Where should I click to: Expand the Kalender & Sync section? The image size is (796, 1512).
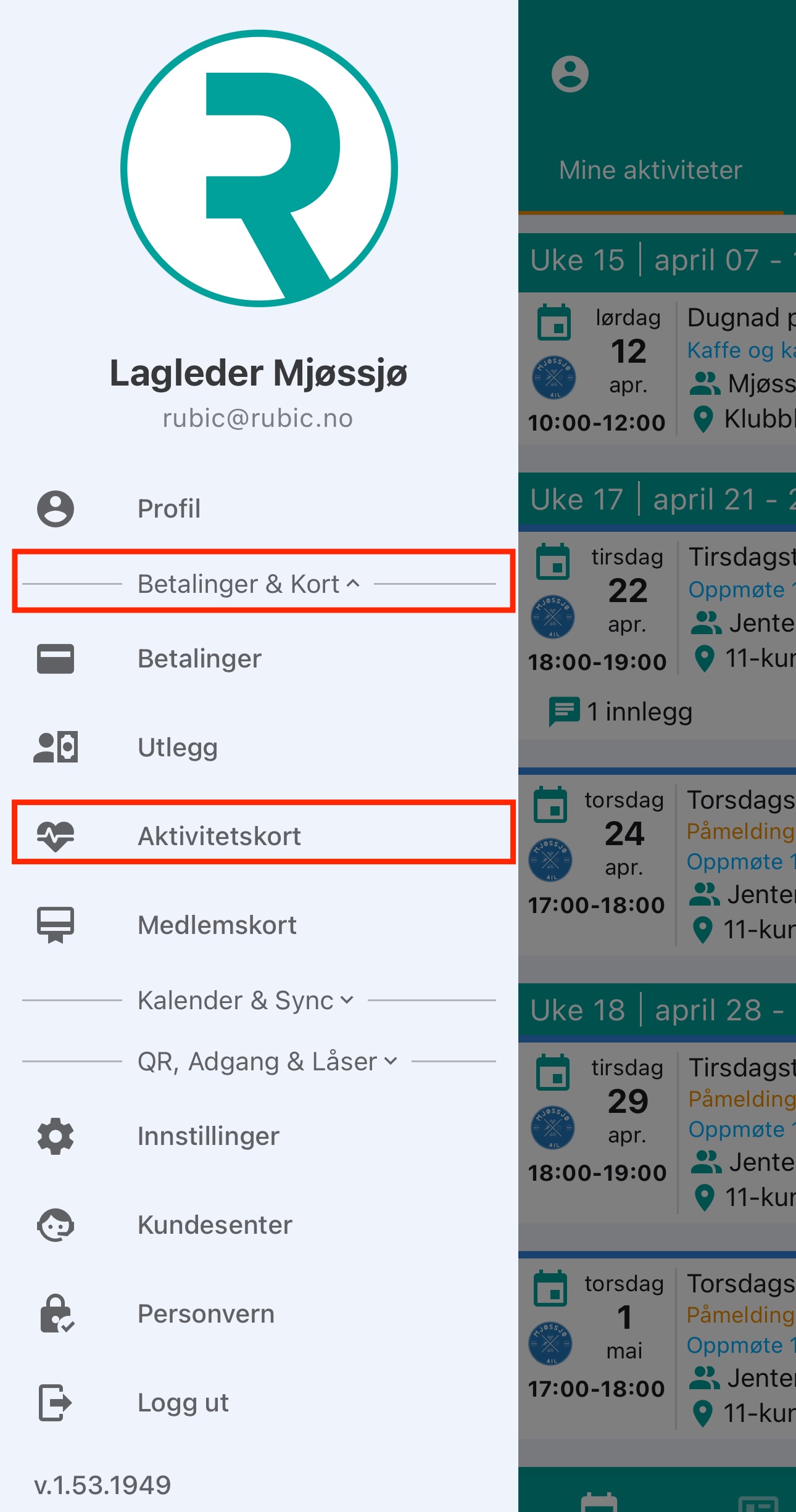click(246, 1000)
